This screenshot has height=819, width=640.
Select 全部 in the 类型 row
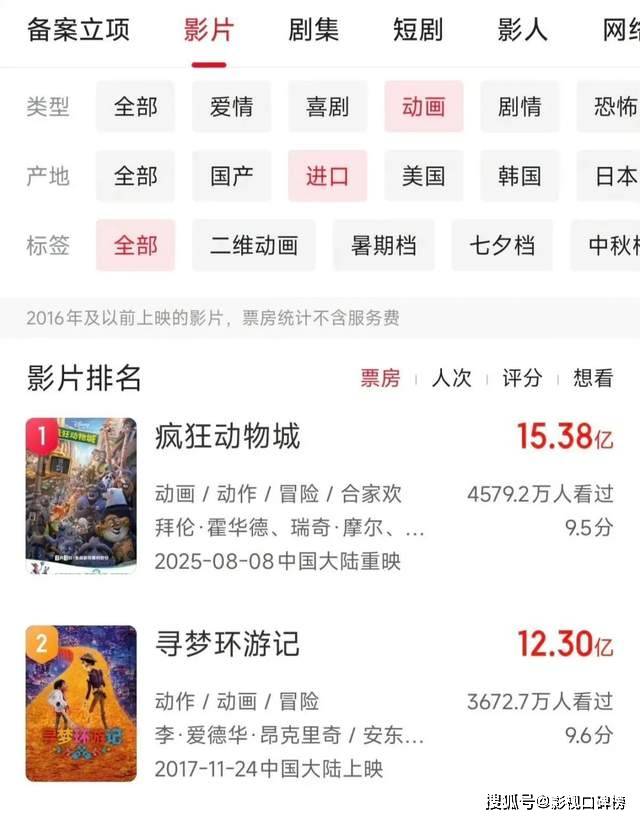click(136, 107)
